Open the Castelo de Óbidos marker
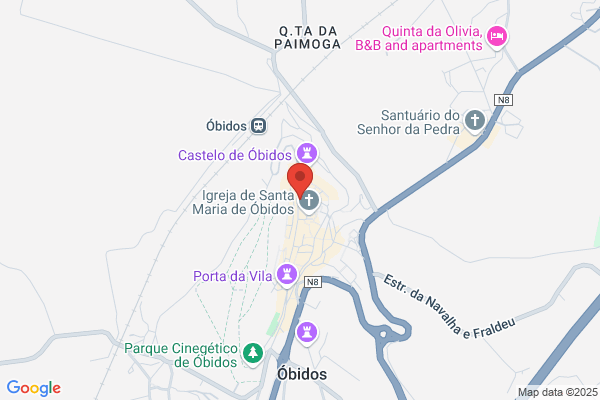Screen dimensions: 600x400 click(x=307, y=154)
